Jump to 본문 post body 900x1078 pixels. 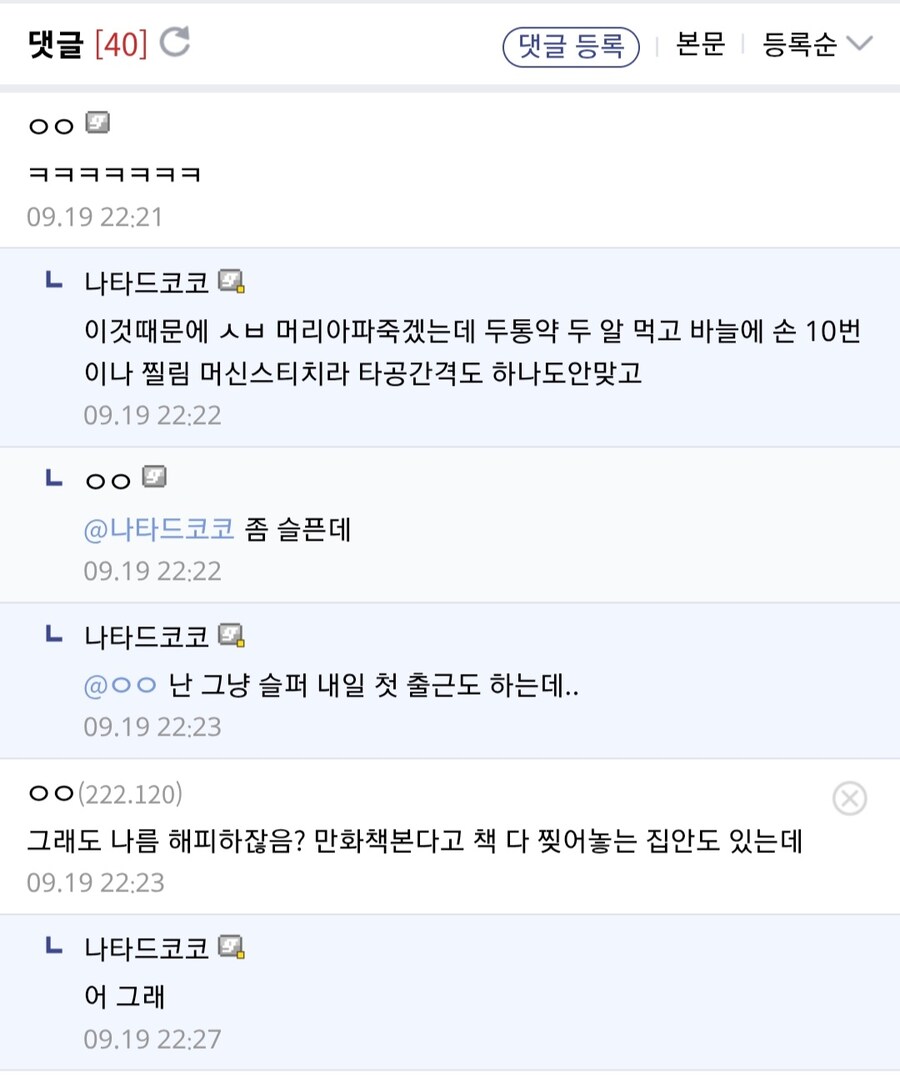(x=700, y=45)
